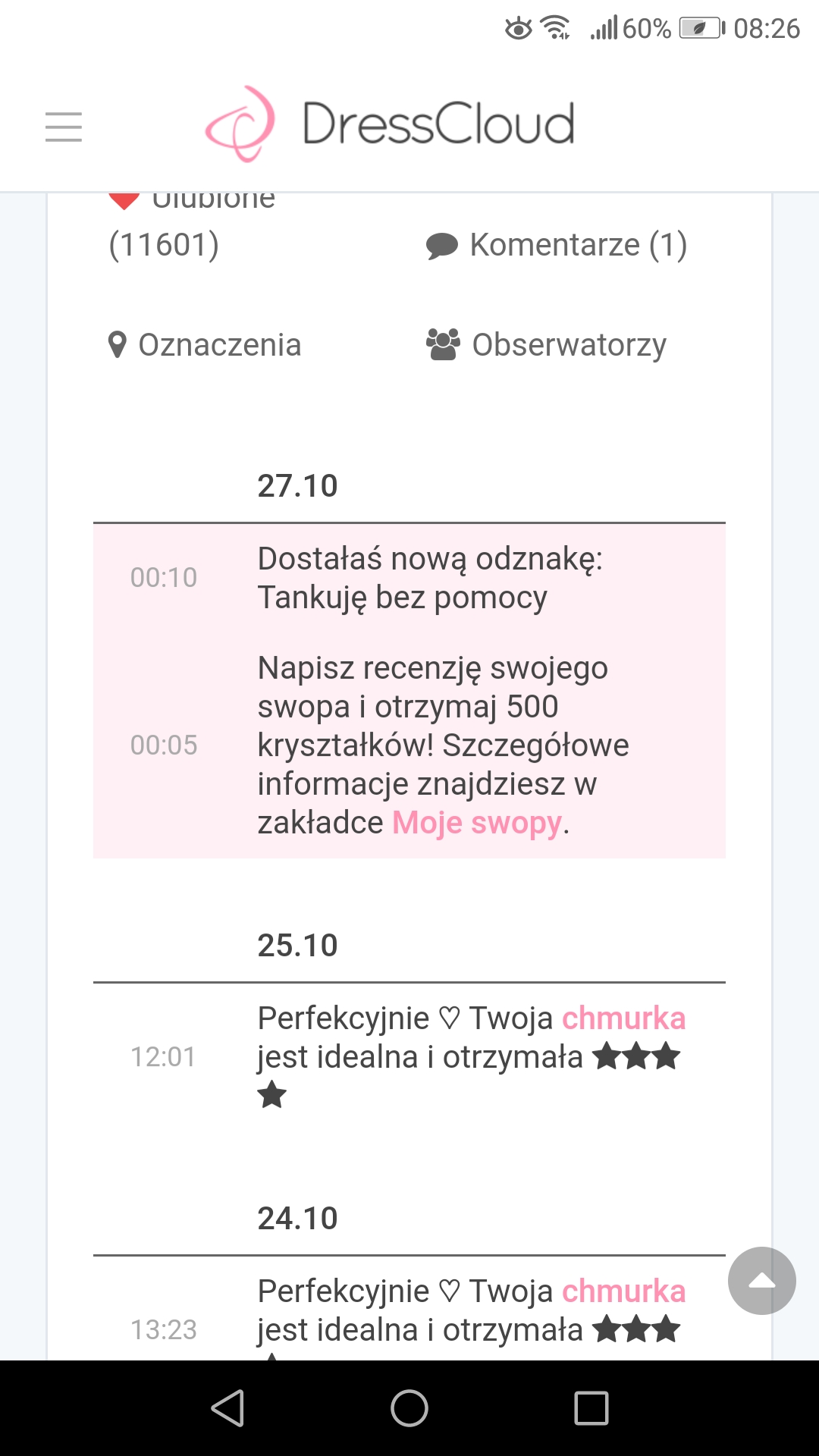
Task: Tap the heart icon next to Ulubione
Action: point(124,199)
